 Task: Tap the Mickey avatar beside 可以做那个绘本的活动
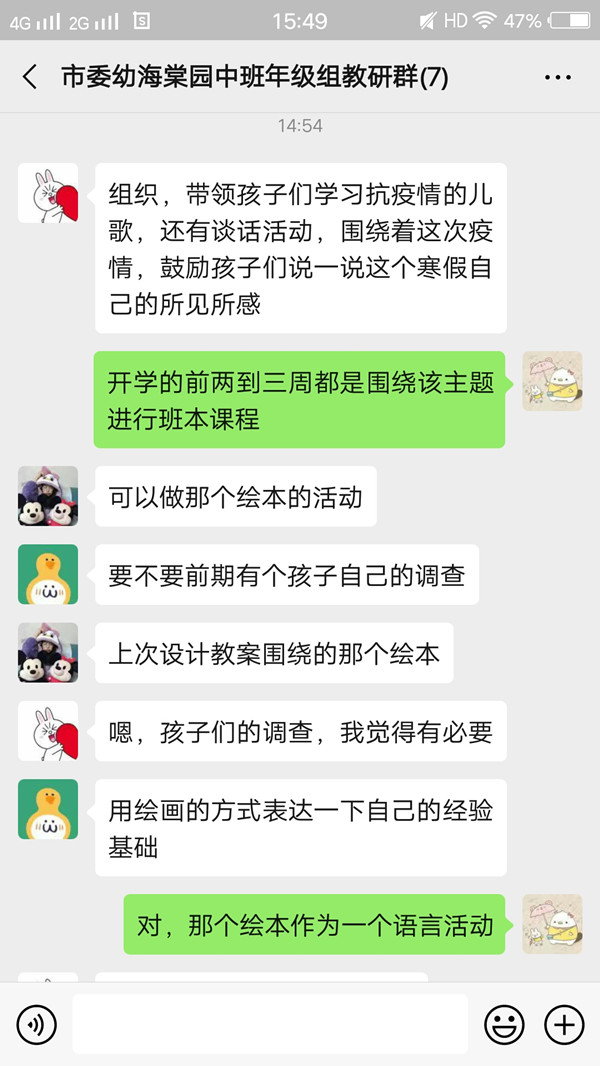[48, 496]
